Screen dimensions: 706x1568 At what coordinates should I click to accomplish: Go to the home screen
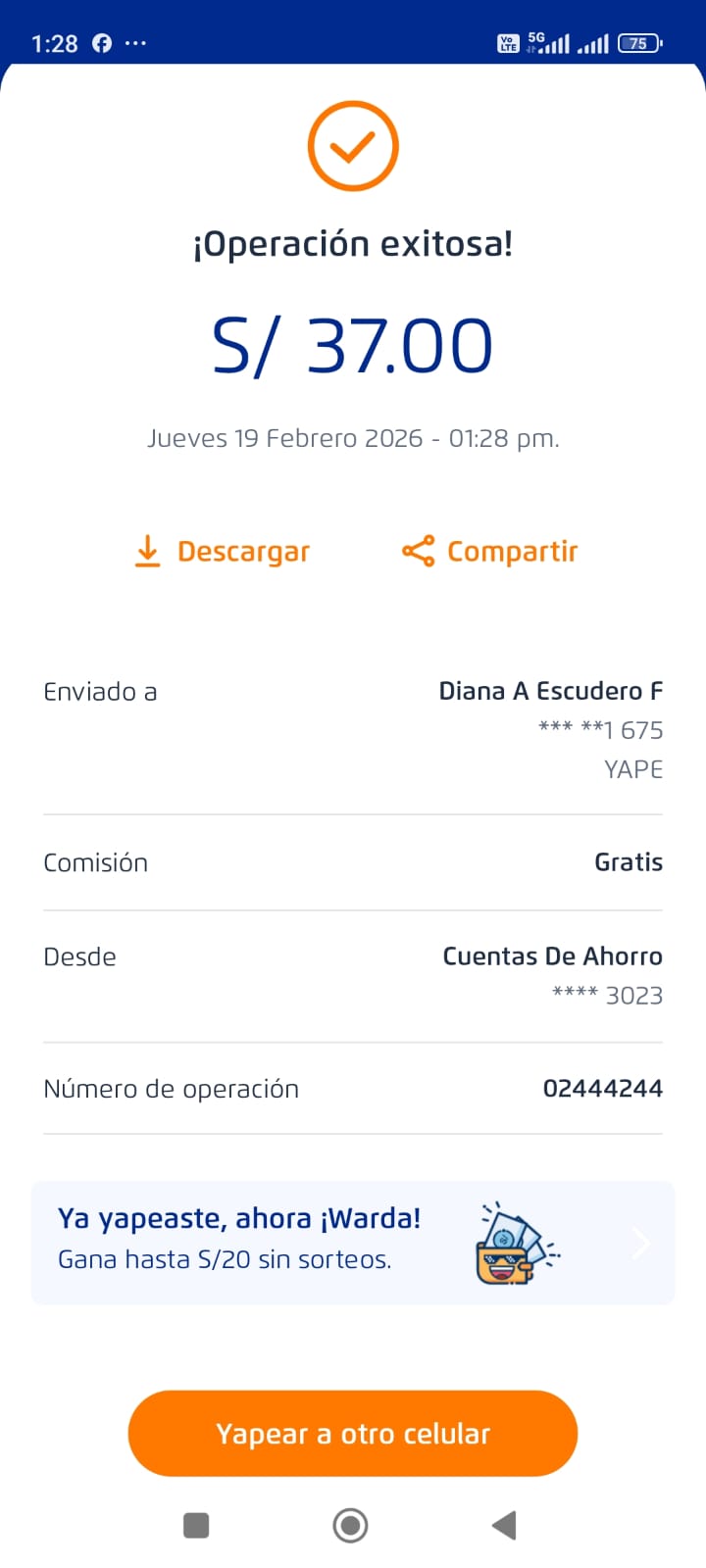tap(350, 1525)
